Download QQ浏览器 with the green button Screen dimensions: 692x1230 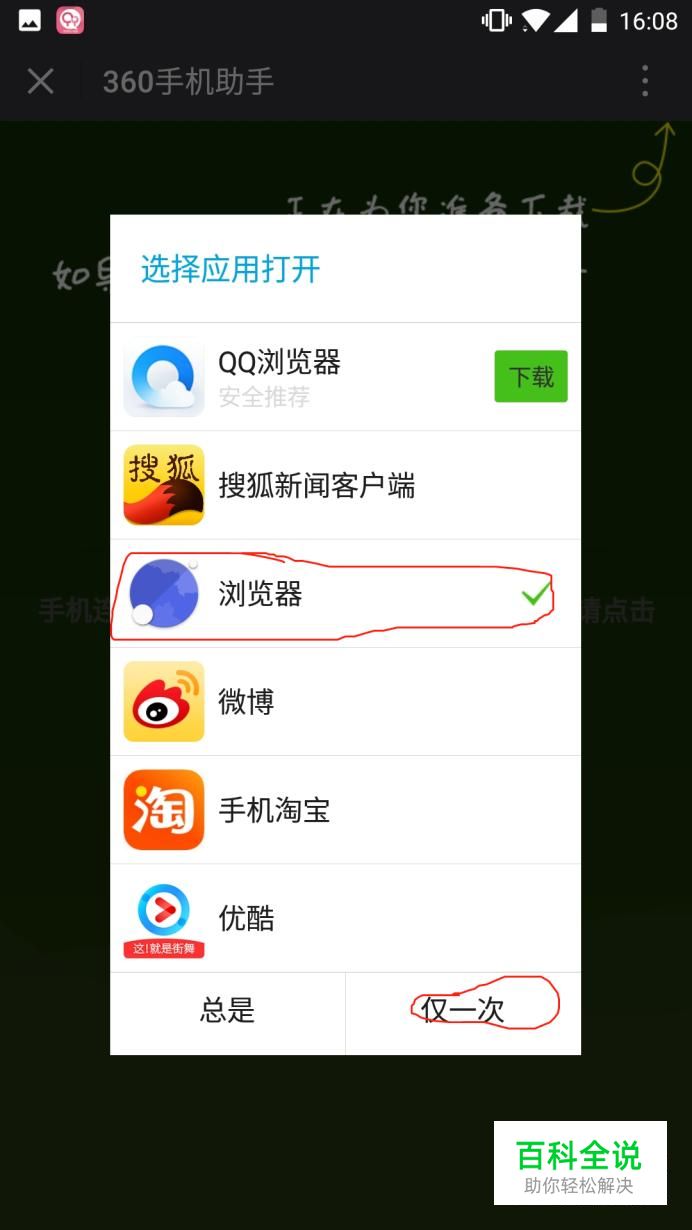click(531, 377)
